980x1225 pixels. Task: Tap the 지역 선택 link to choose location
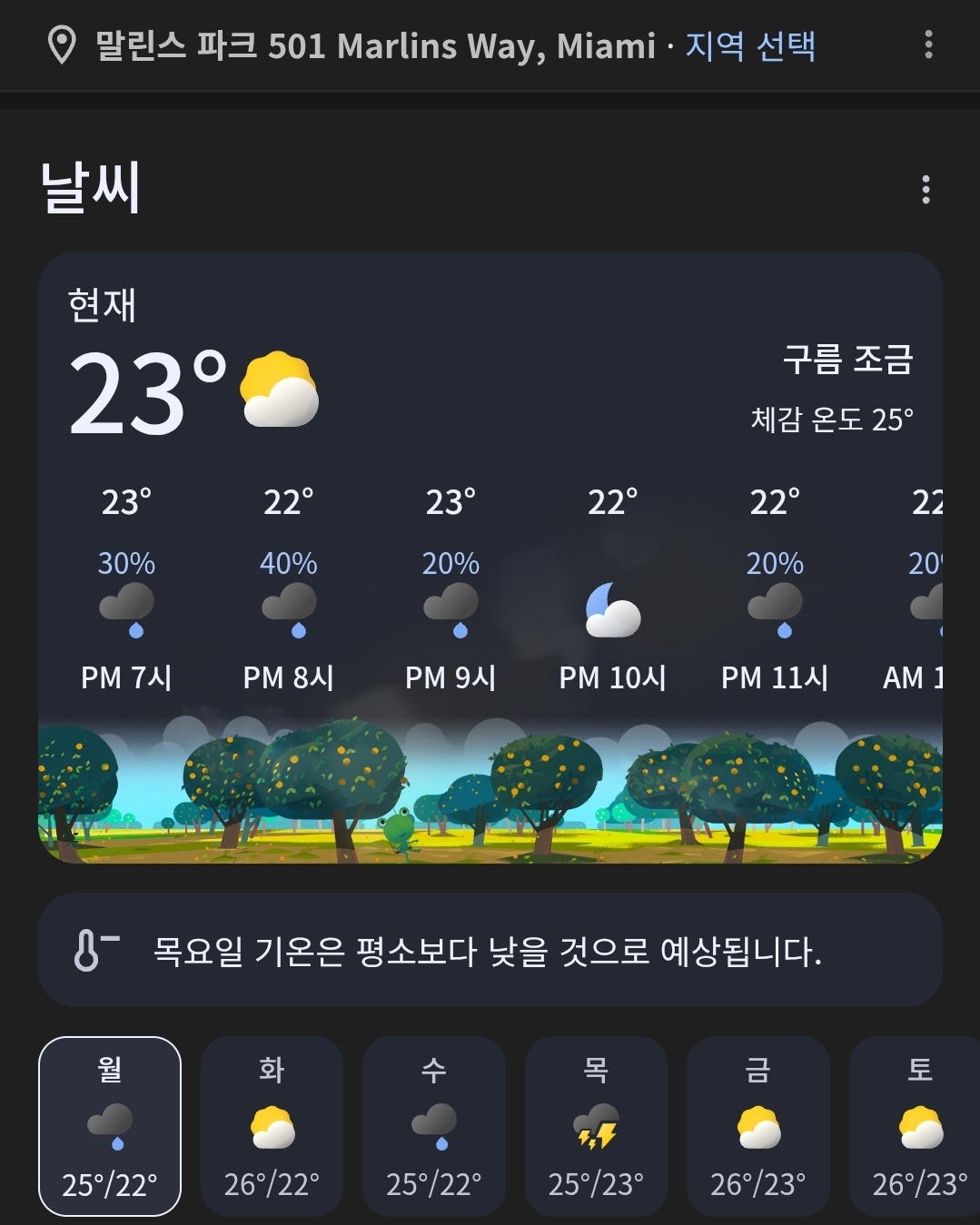(x=749, y=45)
